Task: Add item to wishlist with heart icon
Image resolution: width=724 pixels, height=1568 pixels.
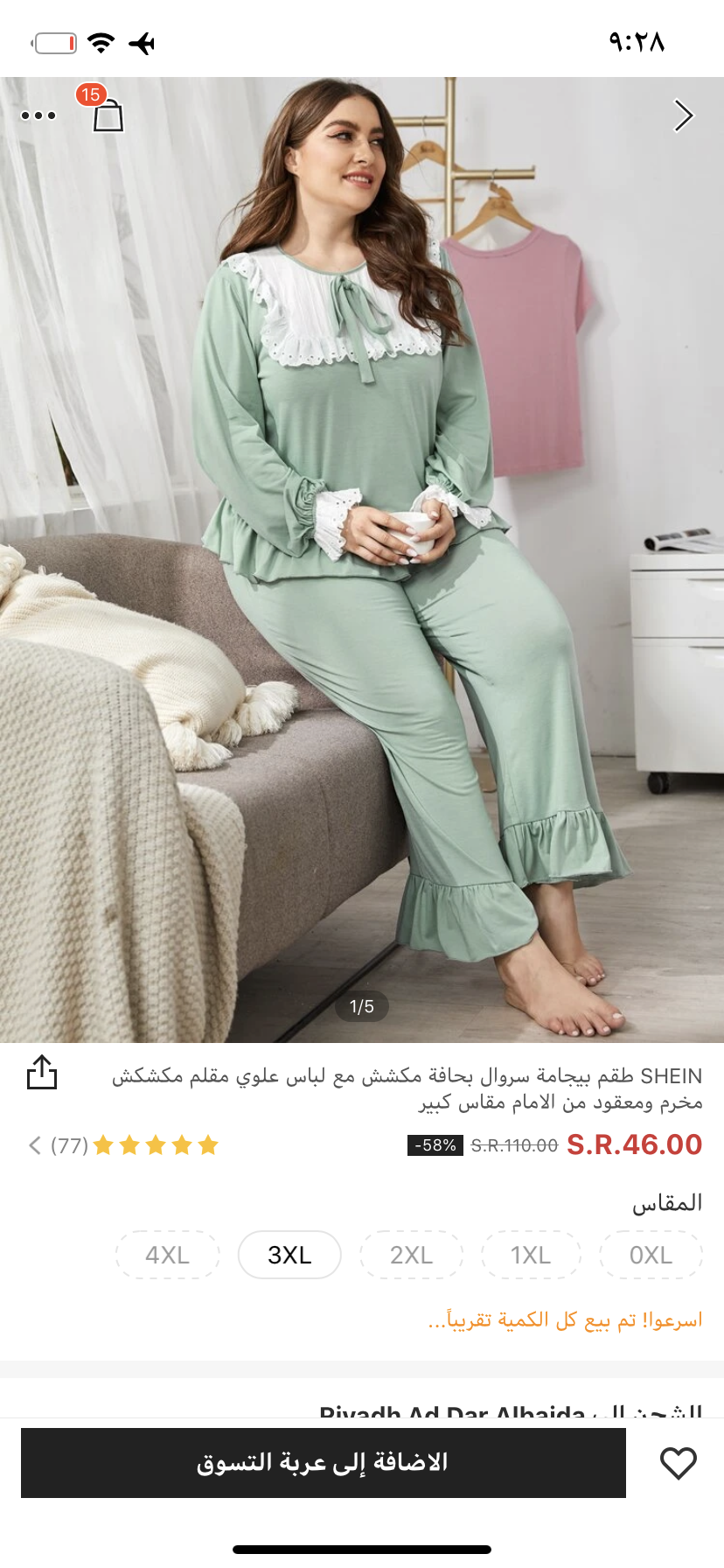Action: 679,1463
